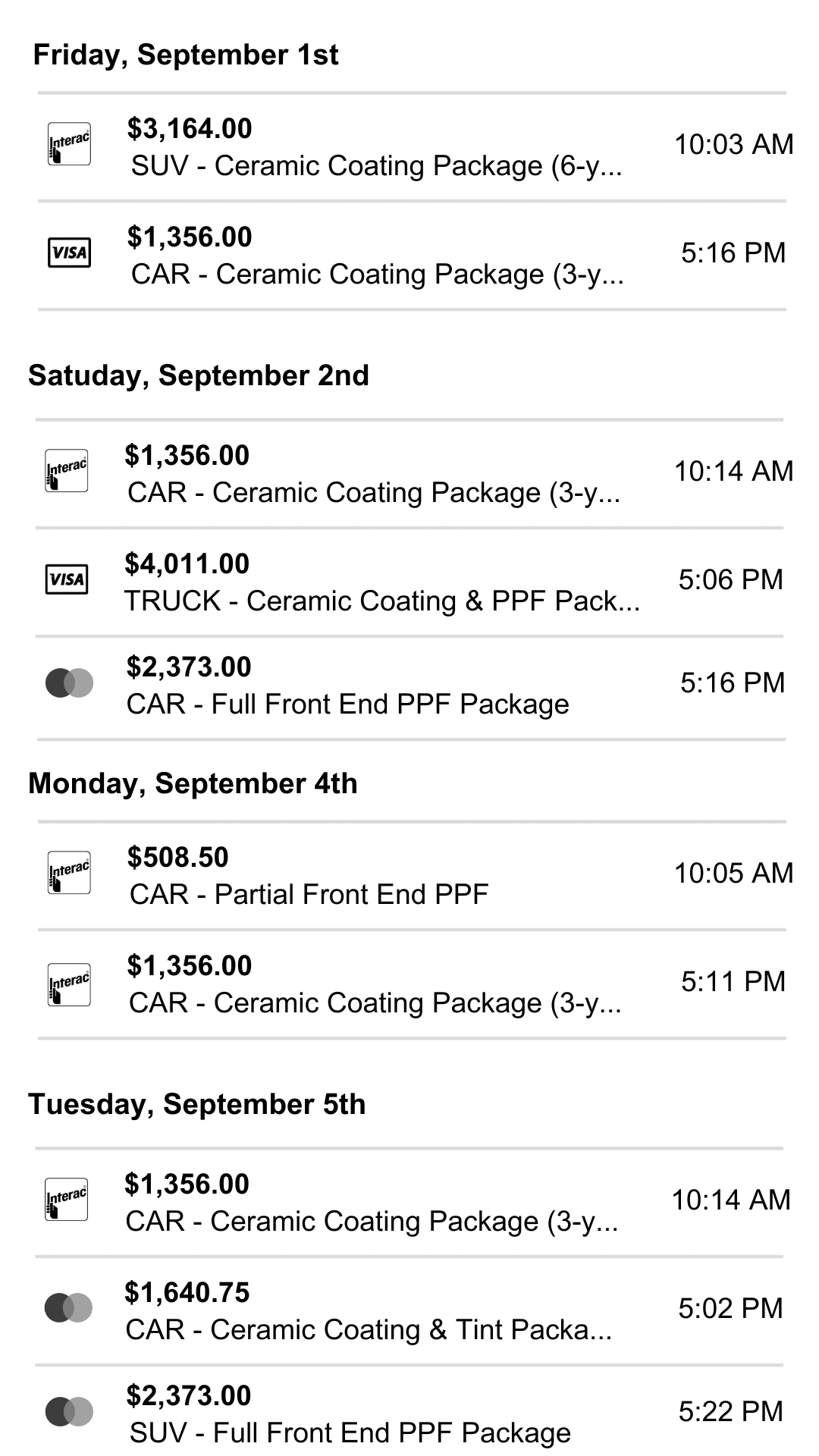View Tuesday's 10:14 AM $1,356.00 Ceramic Coating payment
Viewport: 819px width, 1456px height.
(409, 1203)
